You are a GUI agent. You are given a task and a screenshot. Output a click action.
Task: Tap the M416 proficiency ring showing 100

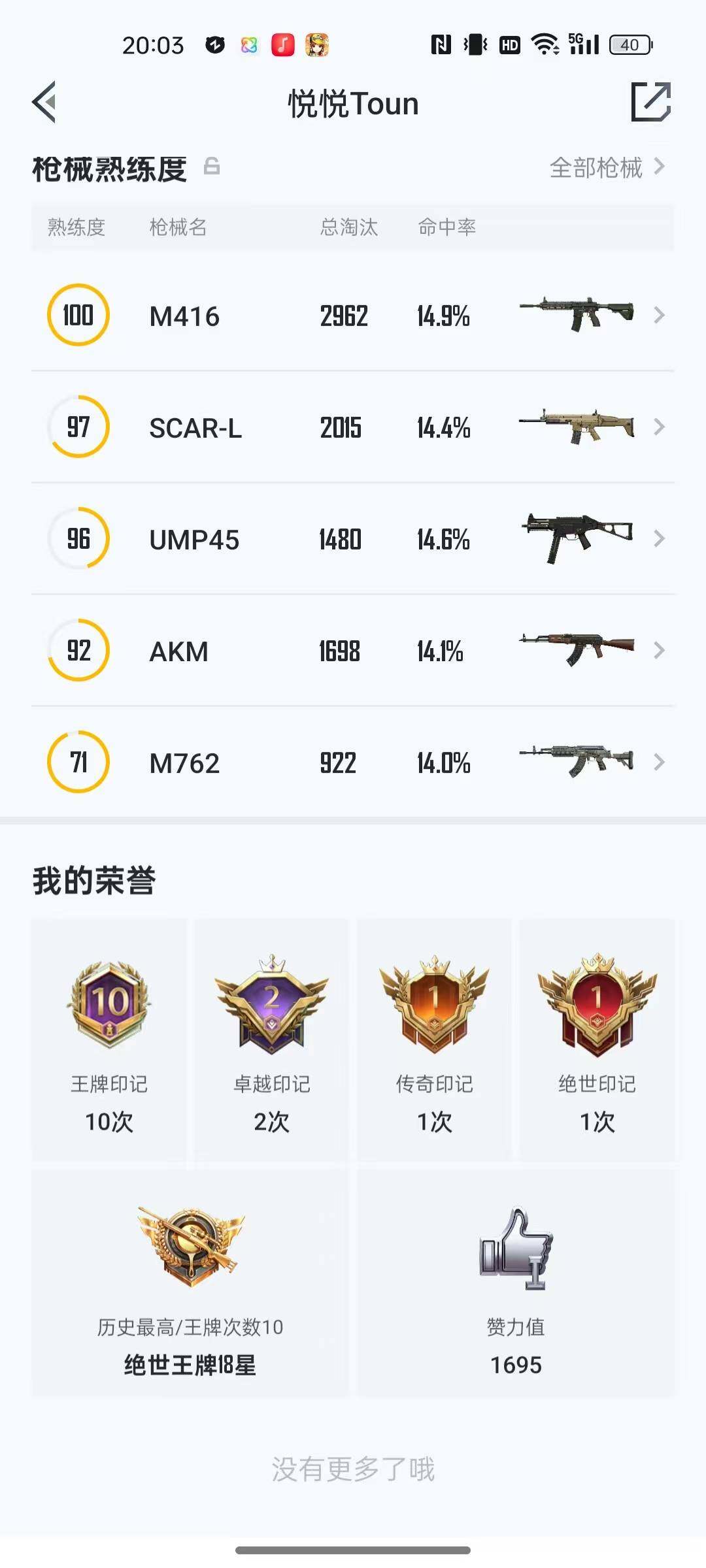point(78,316)
